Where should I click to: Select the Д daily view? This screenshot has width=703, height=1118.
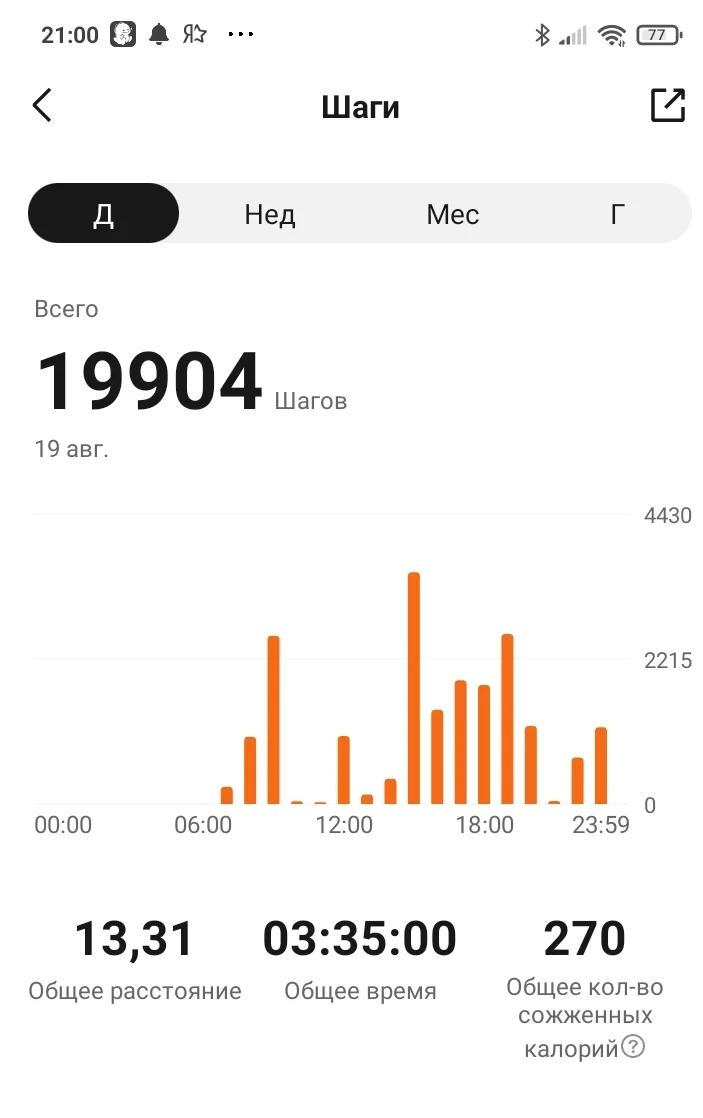(104, 214)
